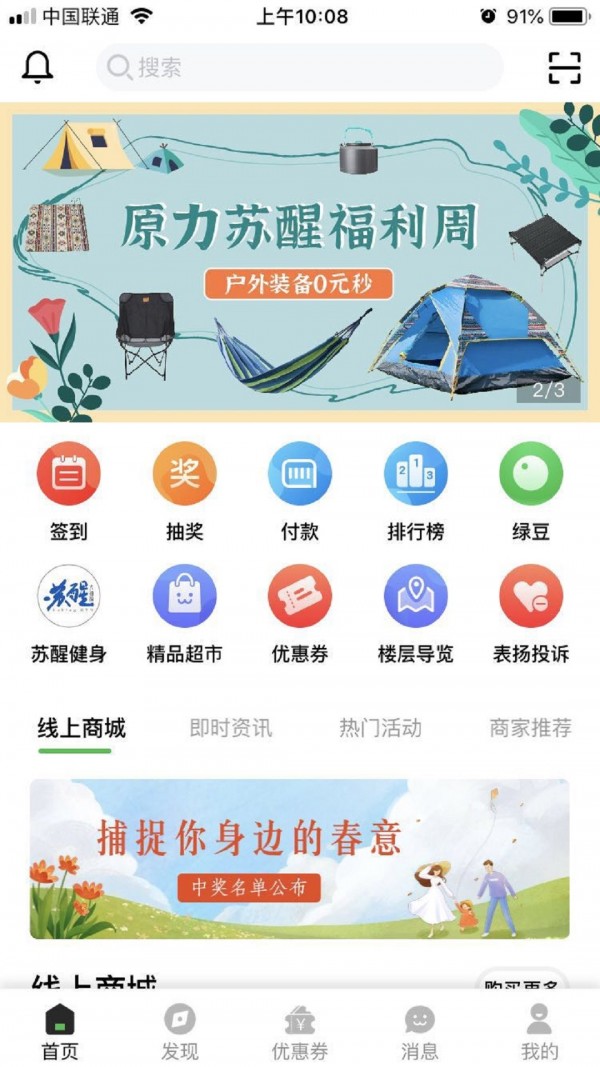Switch to the 商家推荐 tab
This screenshot has width=600, height=1067.
click(530, 728)
